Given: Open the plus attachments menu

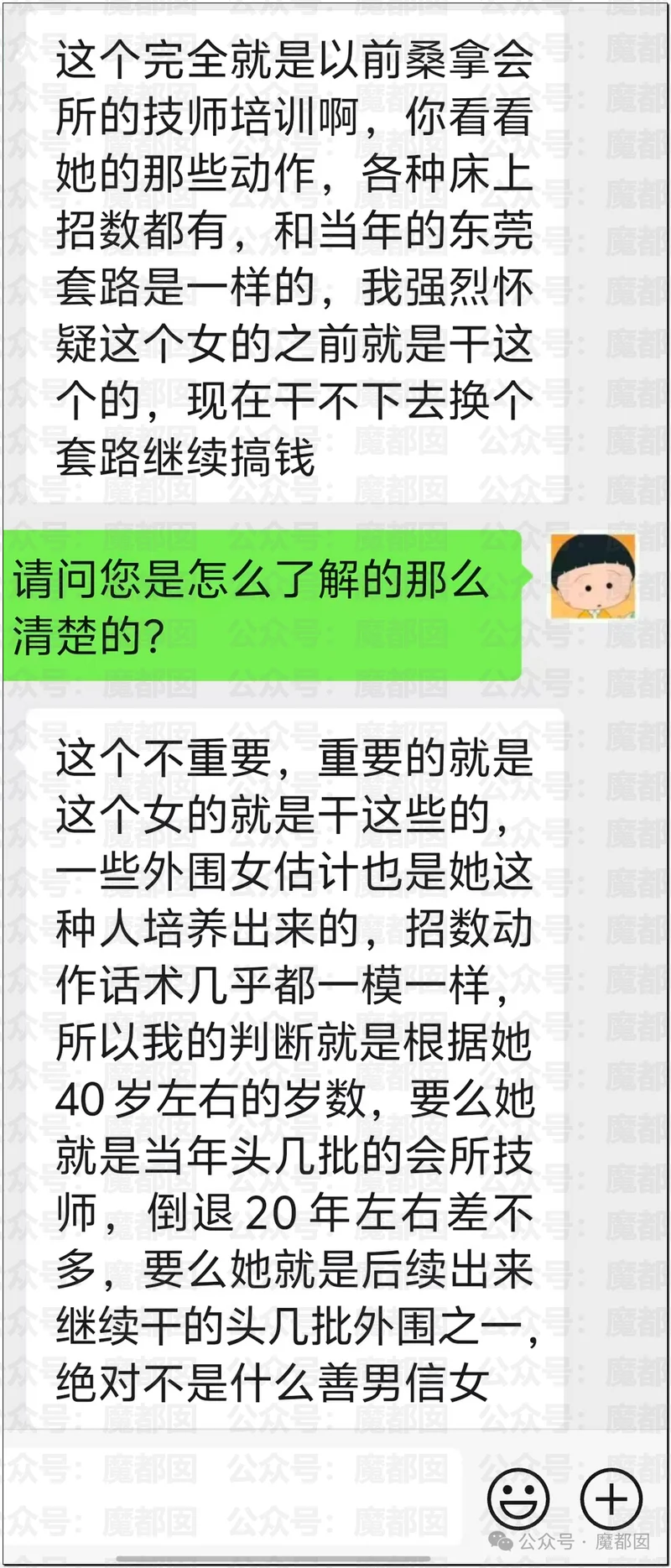Looking at the screenshot, I should 611,1498.
